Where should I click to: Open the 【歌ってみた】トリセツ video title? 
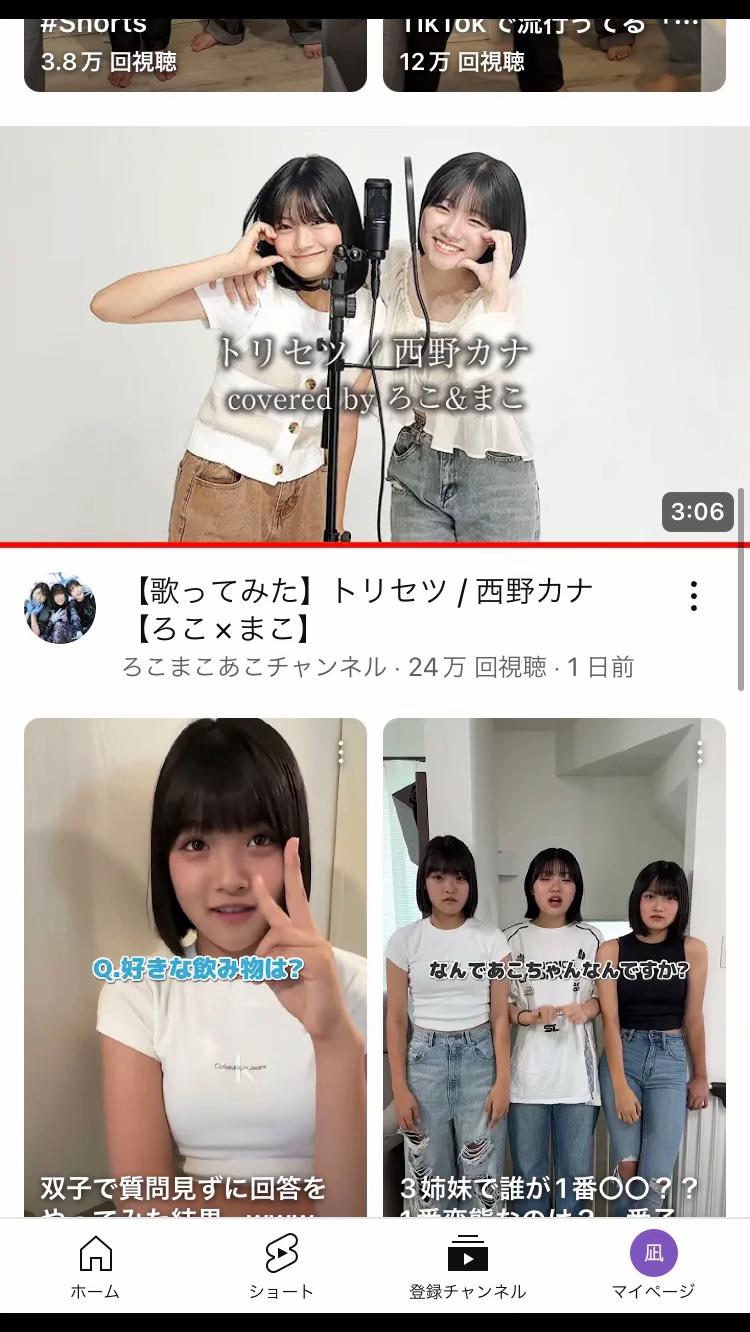(x=362, y=609)
